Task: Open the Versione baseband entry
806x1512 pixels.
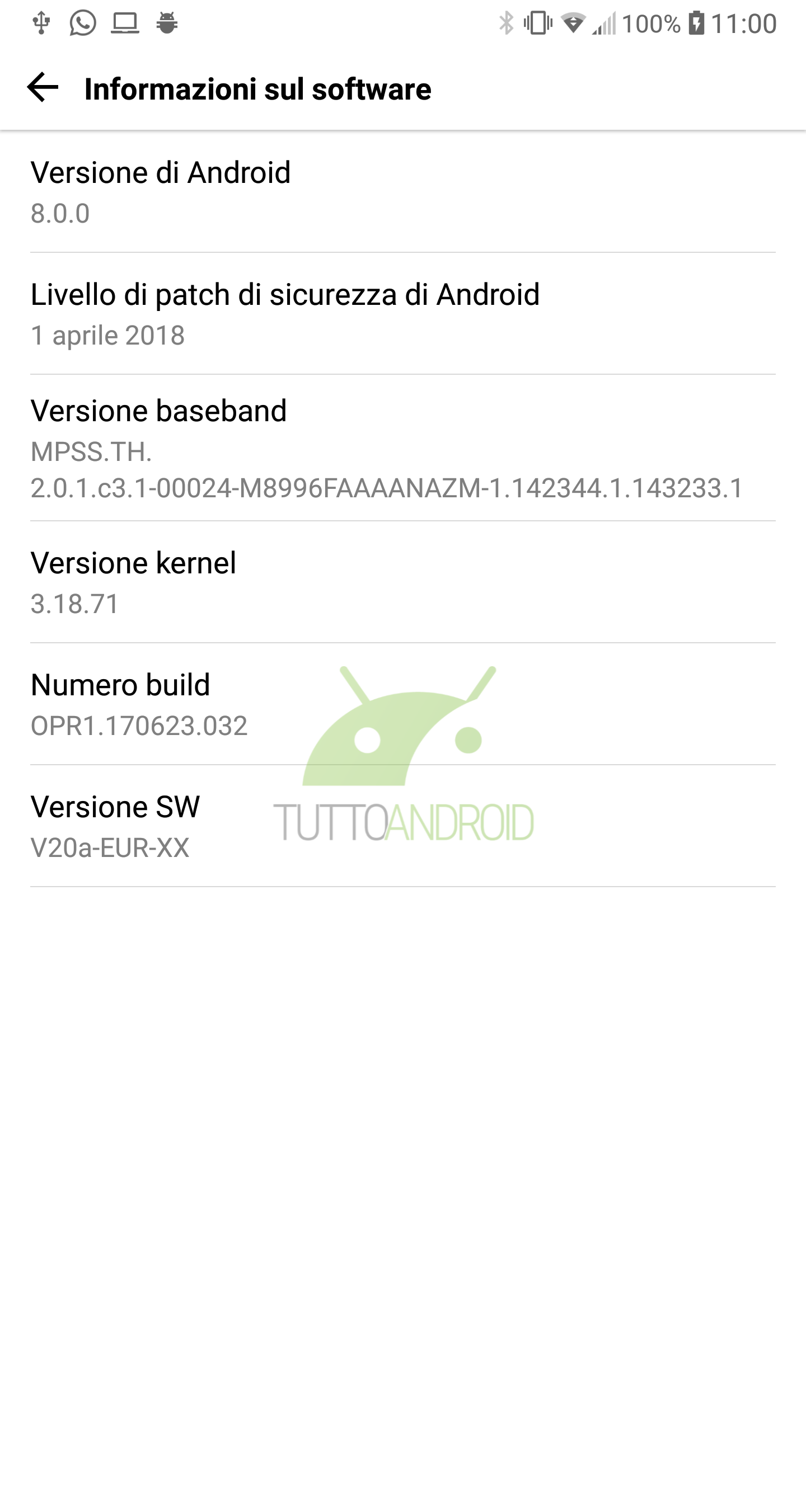Action: point(403,448)
